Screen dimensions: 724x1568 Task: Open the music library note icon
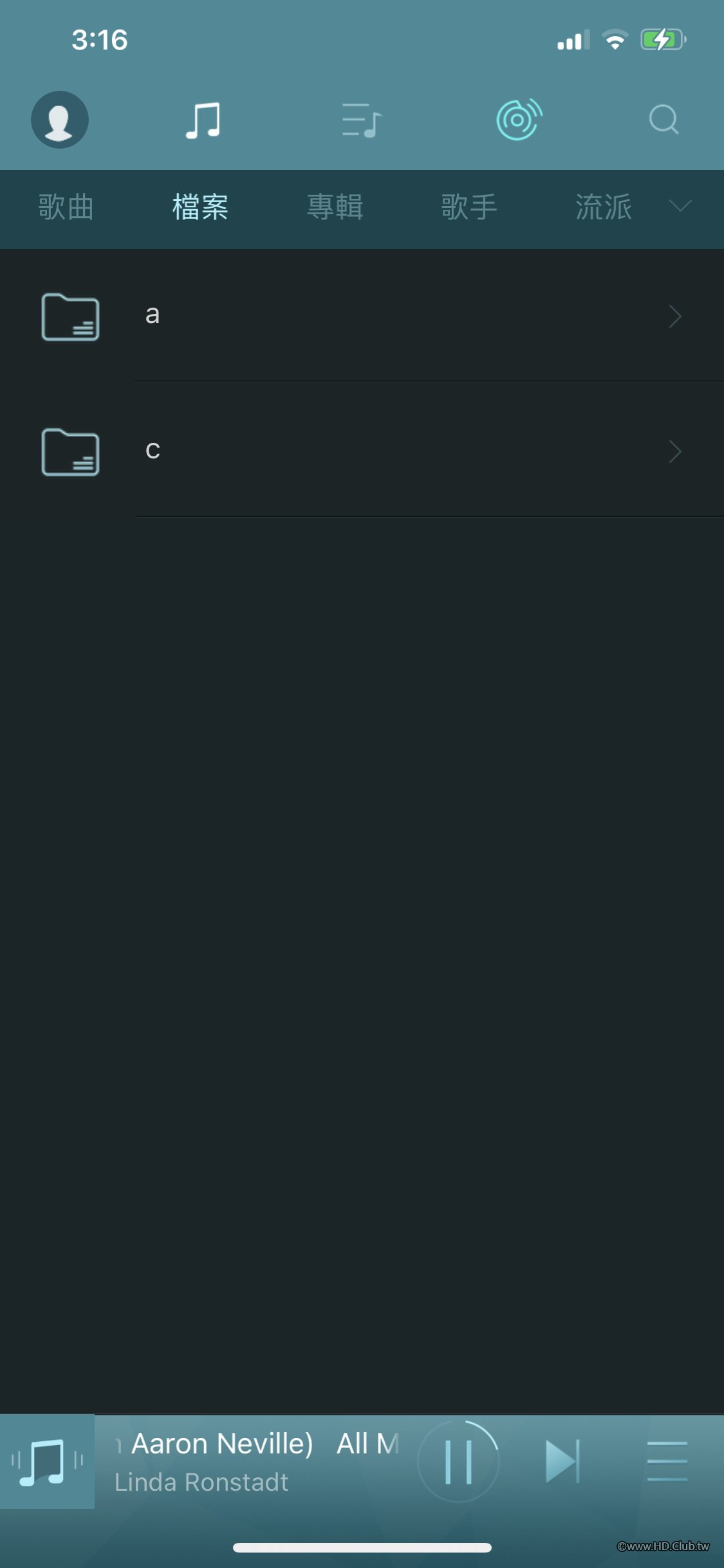tap(203, 120)
